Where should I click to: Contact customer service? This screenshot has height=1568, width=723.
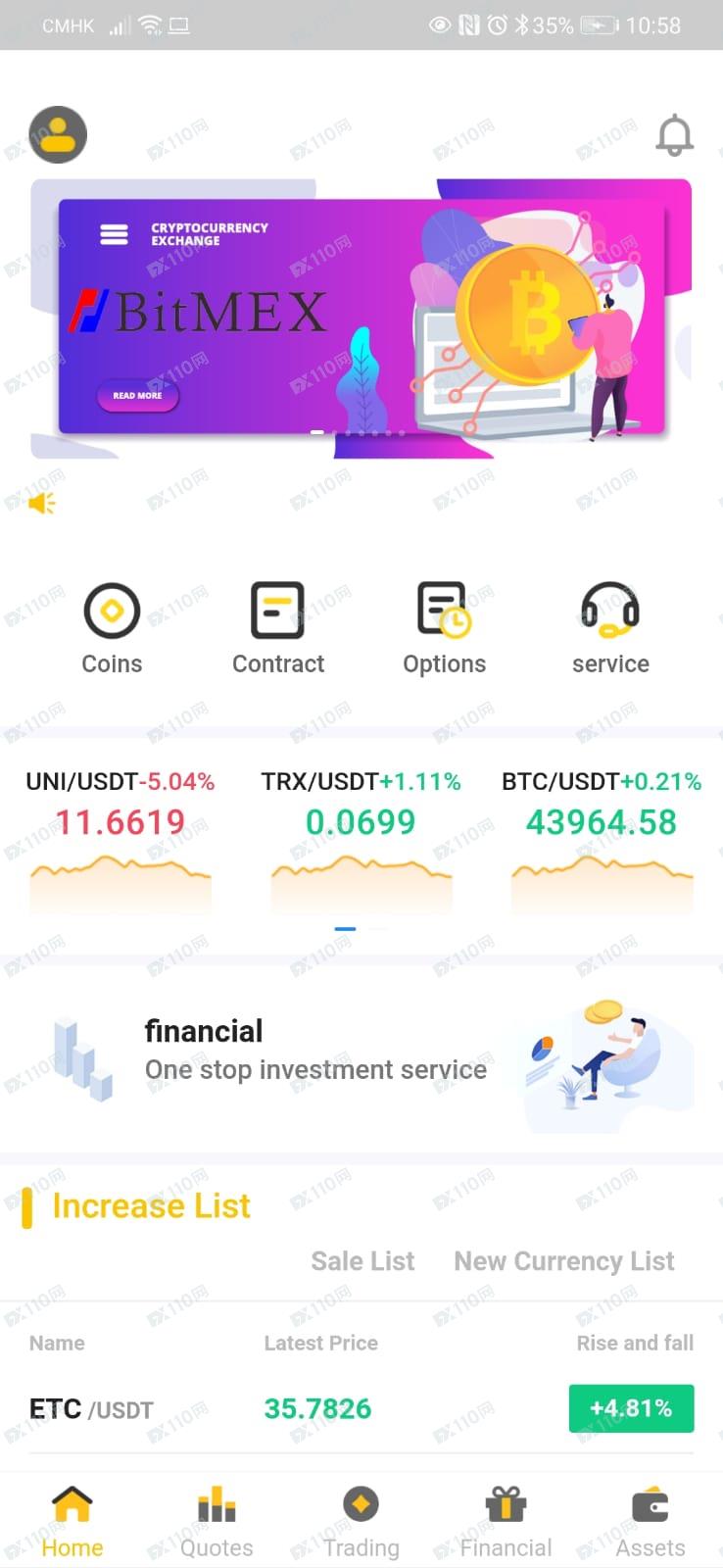610,628
